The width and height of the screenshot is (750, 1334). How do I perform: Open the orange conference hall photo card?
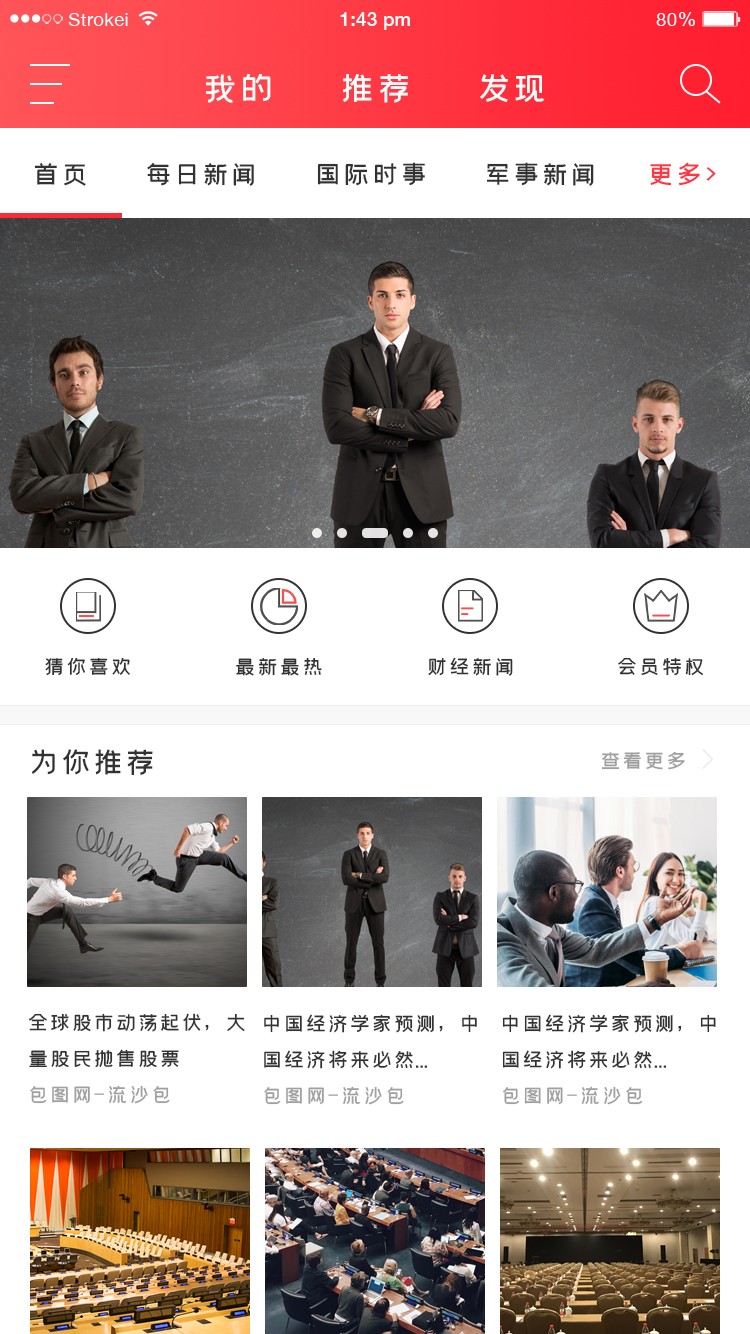140,1240
